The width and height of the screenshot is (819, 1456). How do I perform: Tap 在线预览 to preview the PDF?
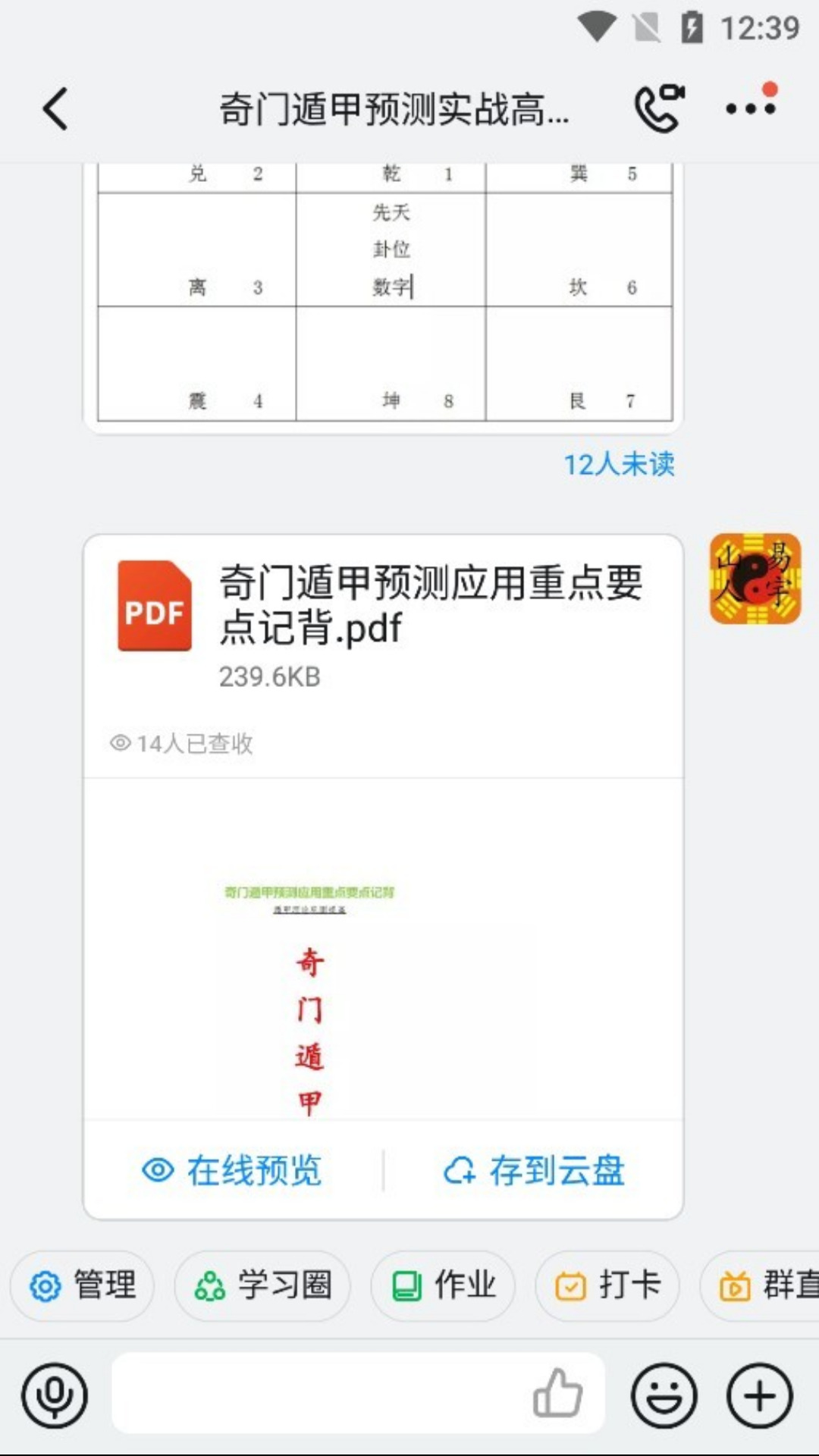[x=232, y=1170]
